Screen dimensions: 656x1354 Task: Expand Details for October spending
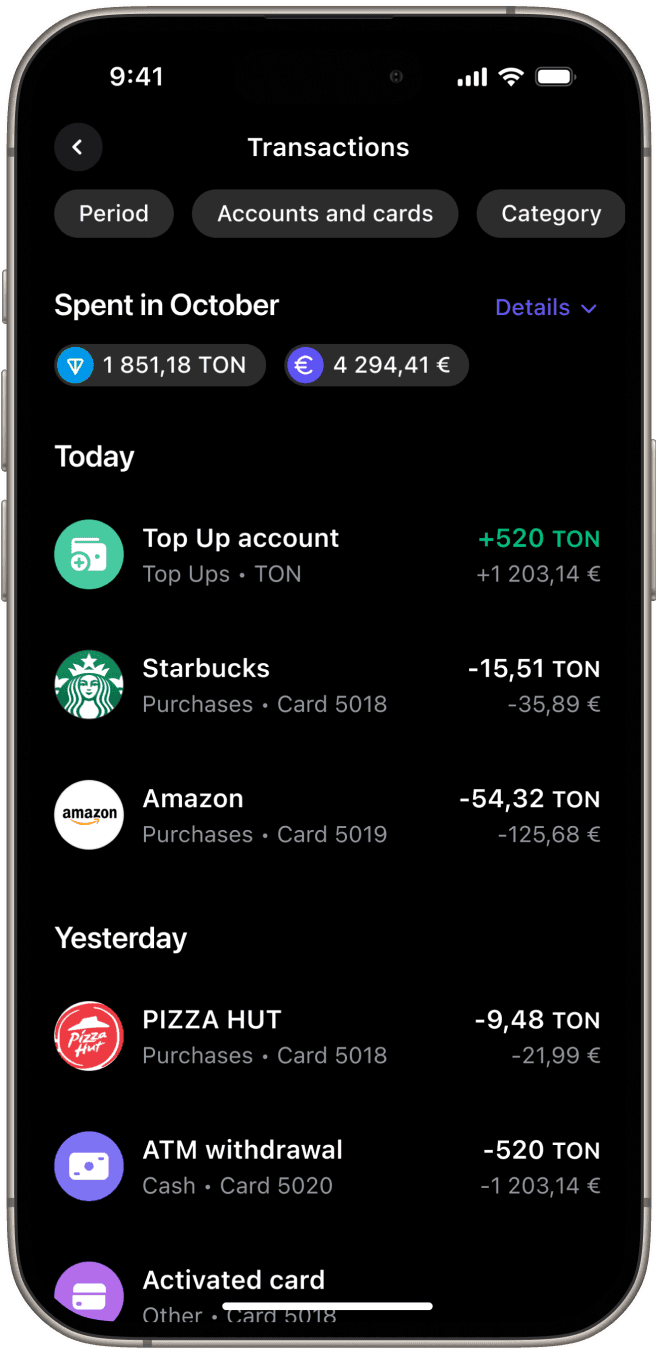[x=546, y=308]
